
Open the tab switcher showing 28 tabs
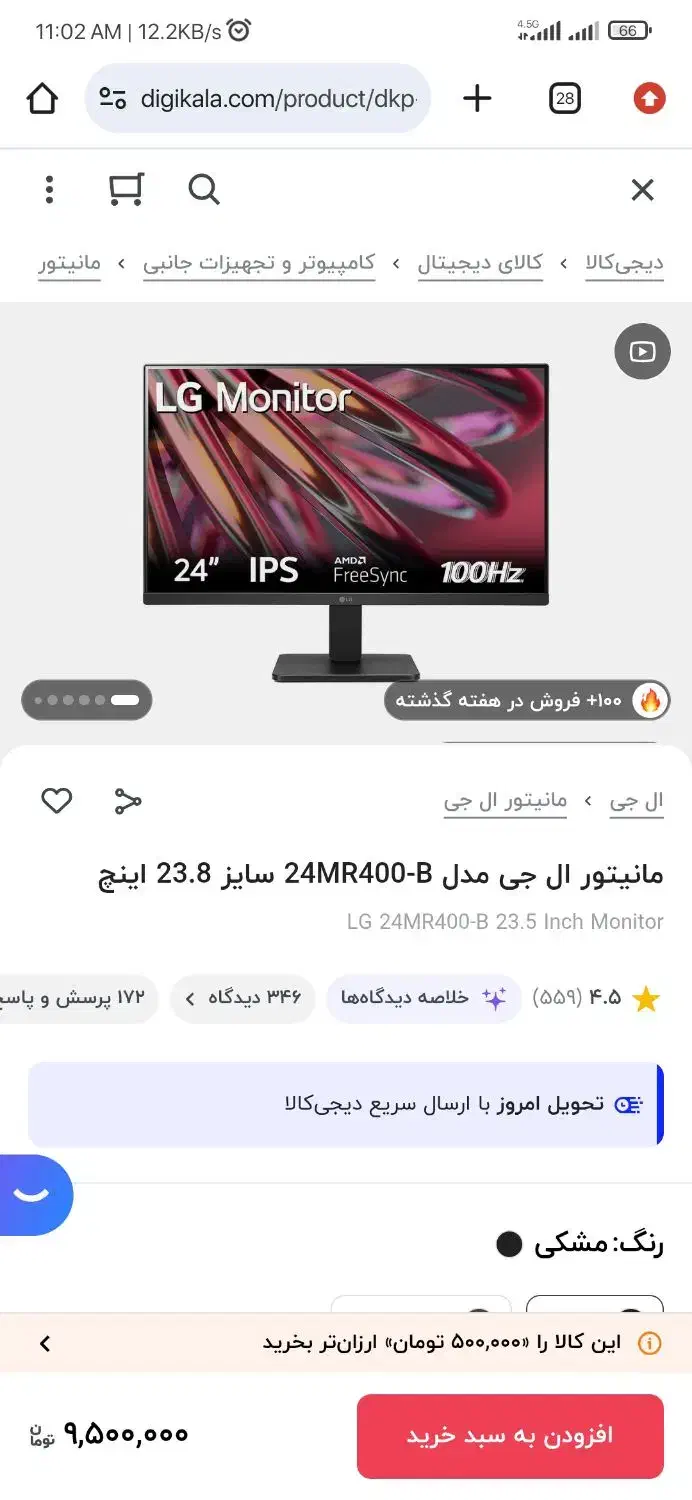click(x=565, y=98)
